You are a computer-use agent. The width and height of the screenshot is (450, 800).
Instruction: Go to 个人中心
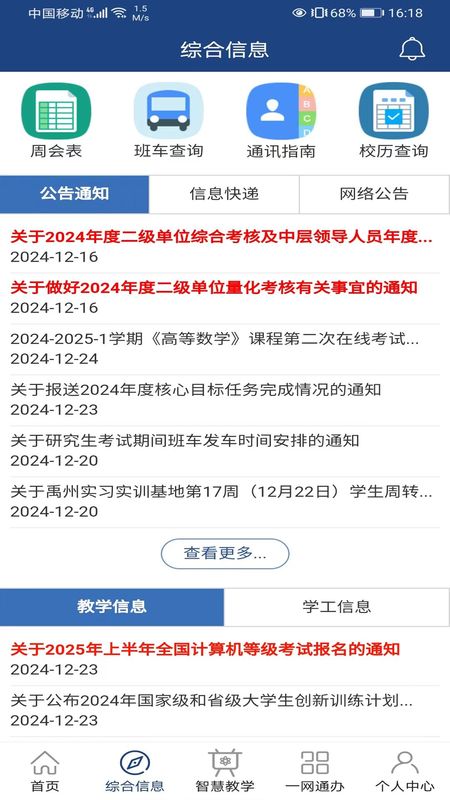(x=405, y=771)
